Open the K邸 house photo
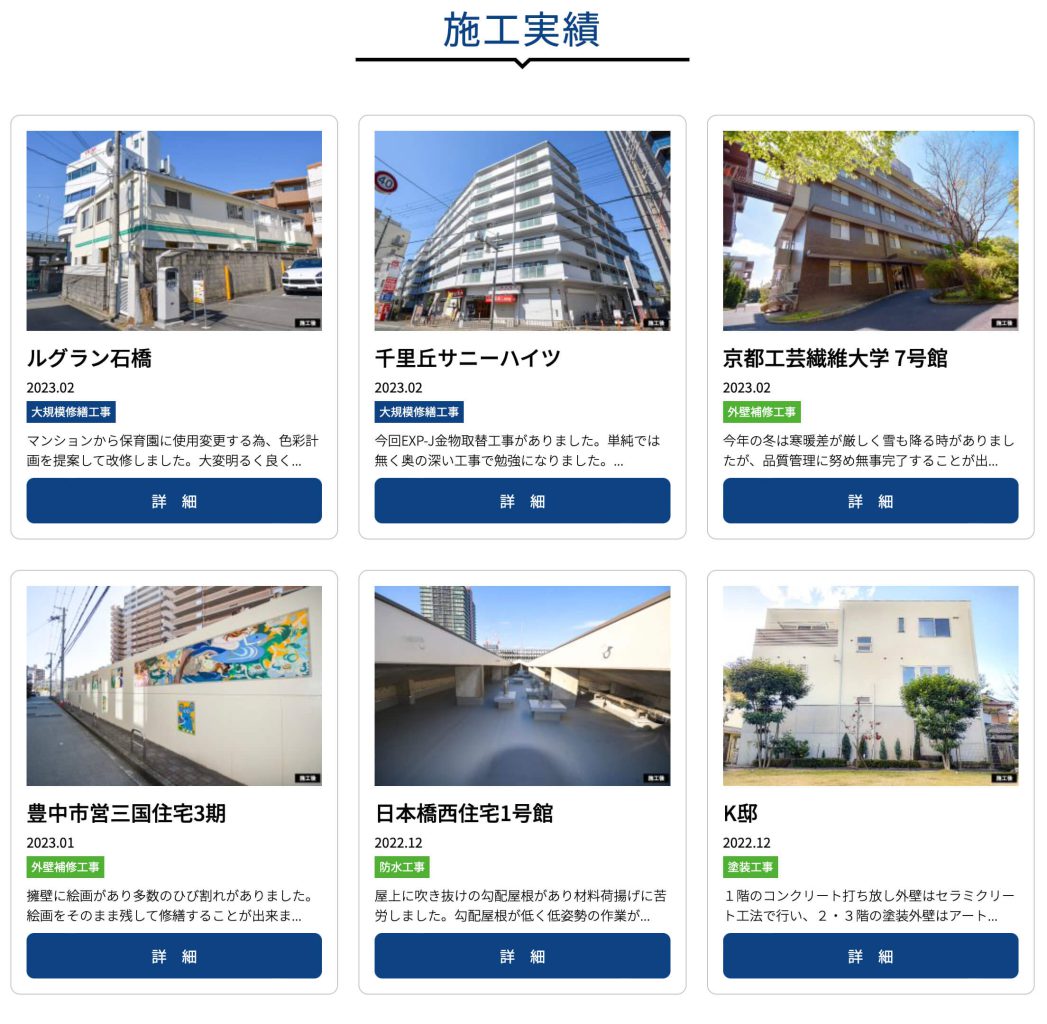This screenshot has width=1047, height=1024. click(870, 685)
